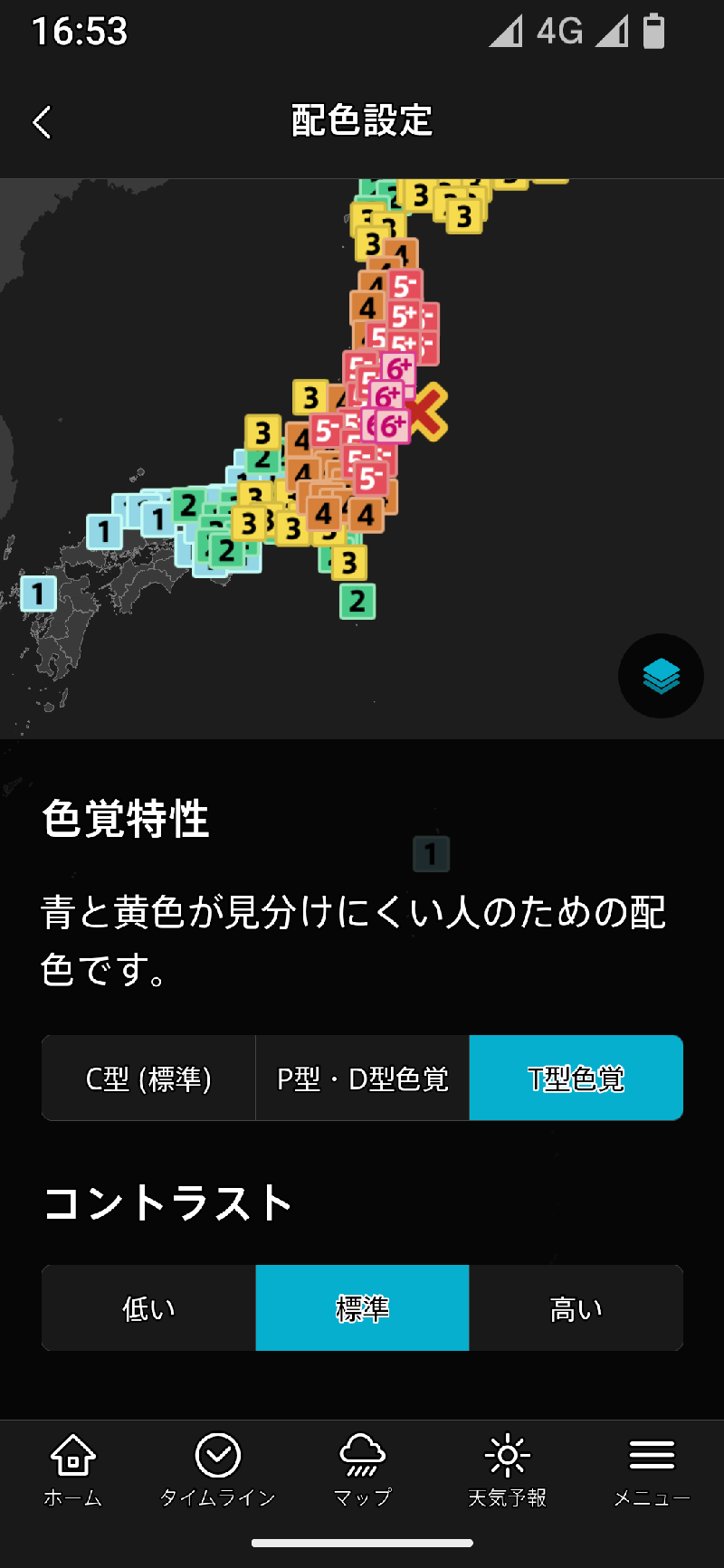The width and height of the screenshot is (724, 1568).
Task: Switch to マップ tab
Action: pyautogui.click(x=362, y=1471)
